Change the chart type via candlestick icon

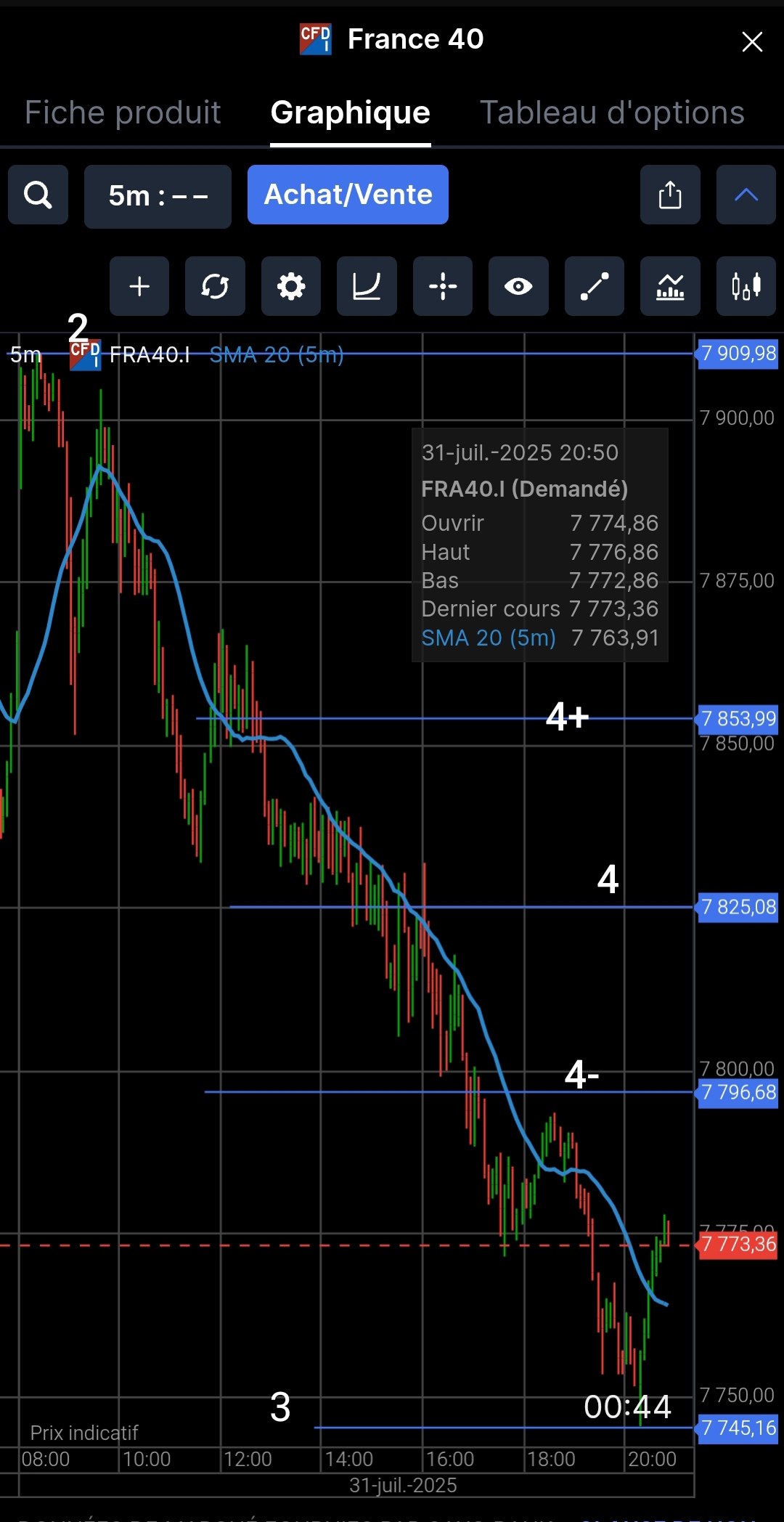coord(746,286)
